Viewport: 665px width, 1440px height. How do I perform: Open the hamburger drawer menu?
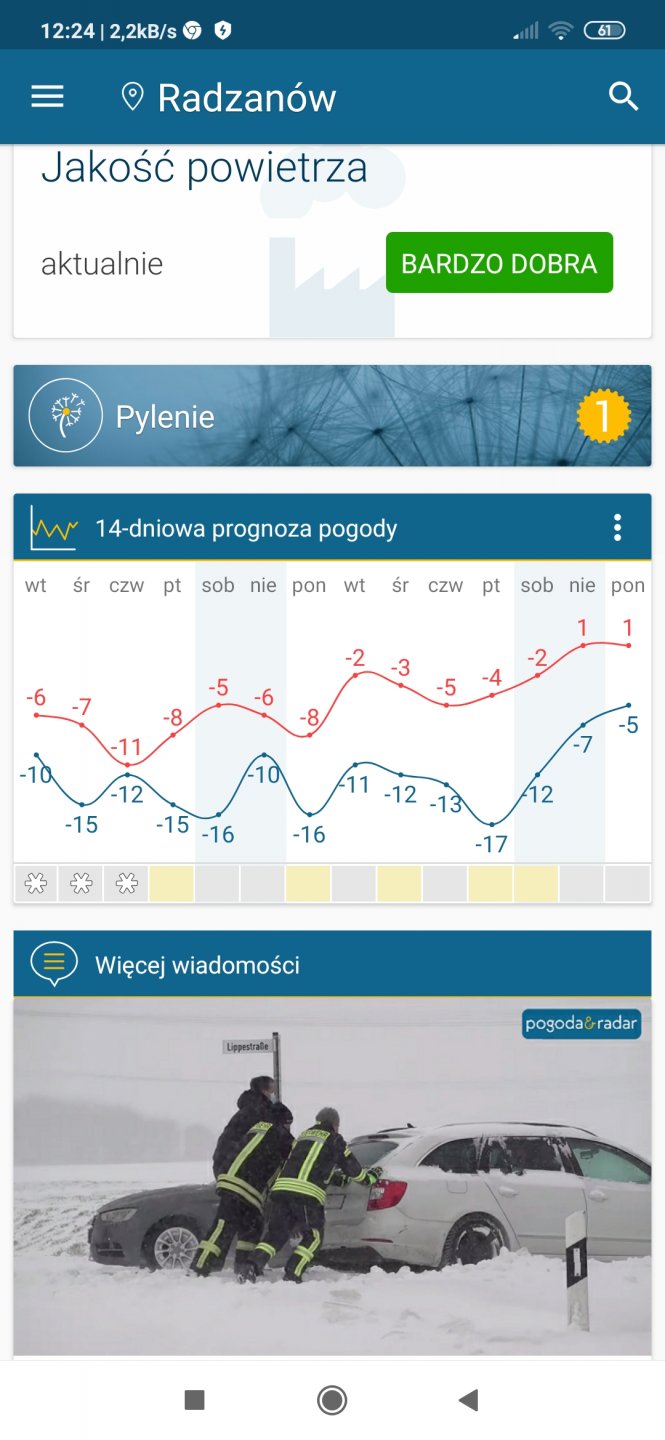point(47,97)
